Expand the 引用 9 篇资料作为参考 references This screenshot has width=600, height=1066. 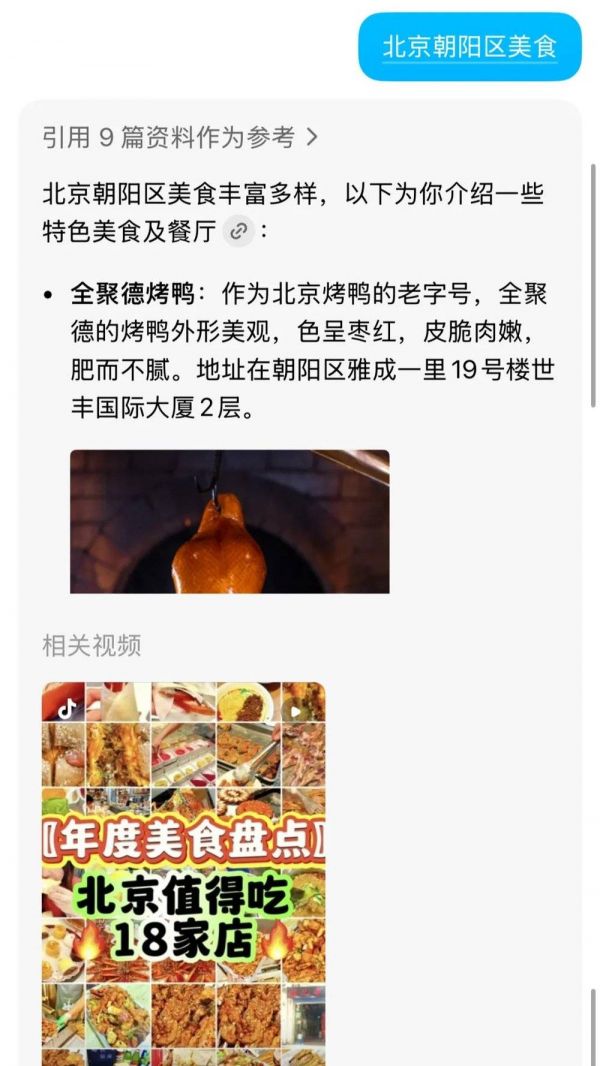pyautogui.click(x=180, y=137)
